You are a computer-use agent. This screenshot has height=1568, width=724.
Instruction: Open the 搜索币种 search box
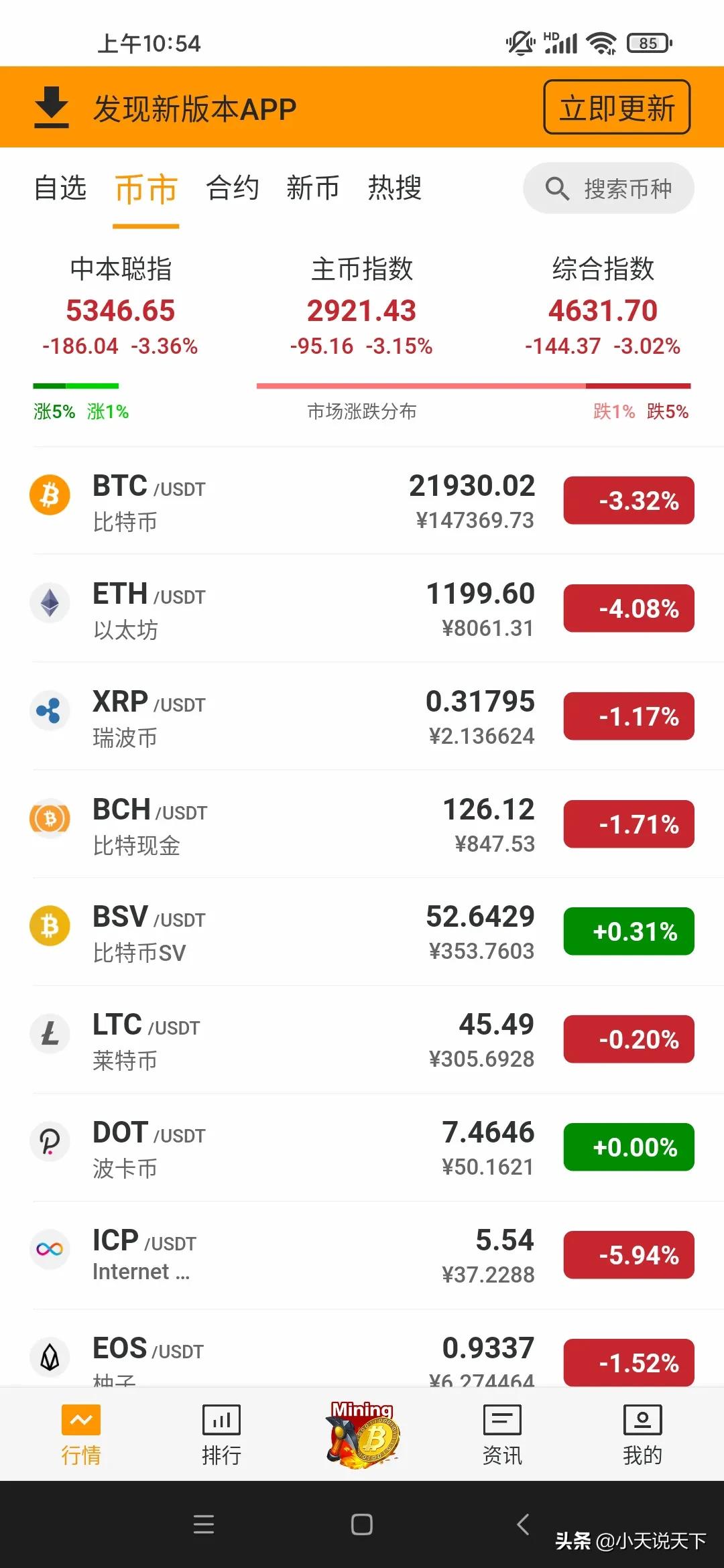[608, 188]
